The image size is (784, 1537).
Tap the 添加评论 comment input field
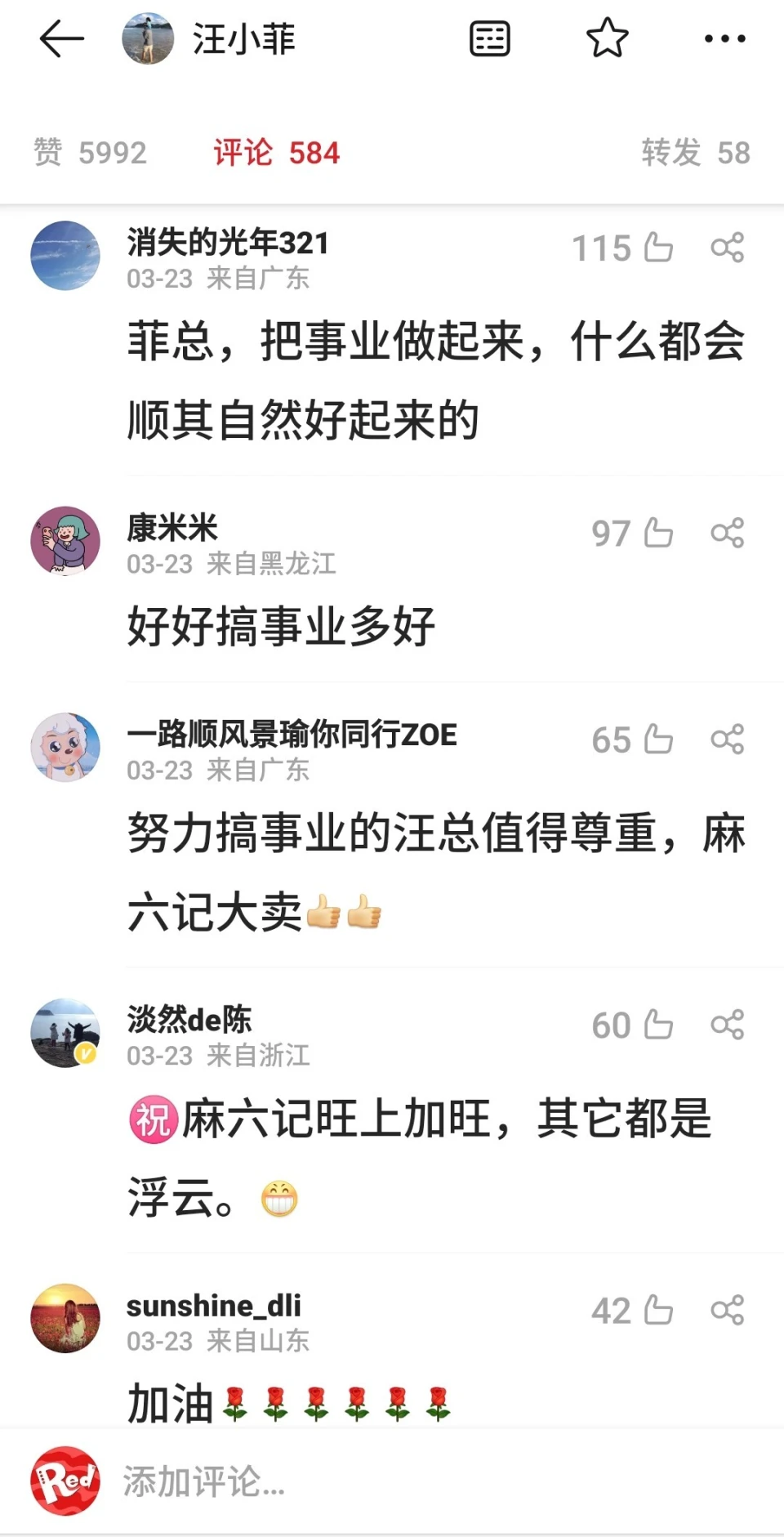click(x=408, y=1481)
